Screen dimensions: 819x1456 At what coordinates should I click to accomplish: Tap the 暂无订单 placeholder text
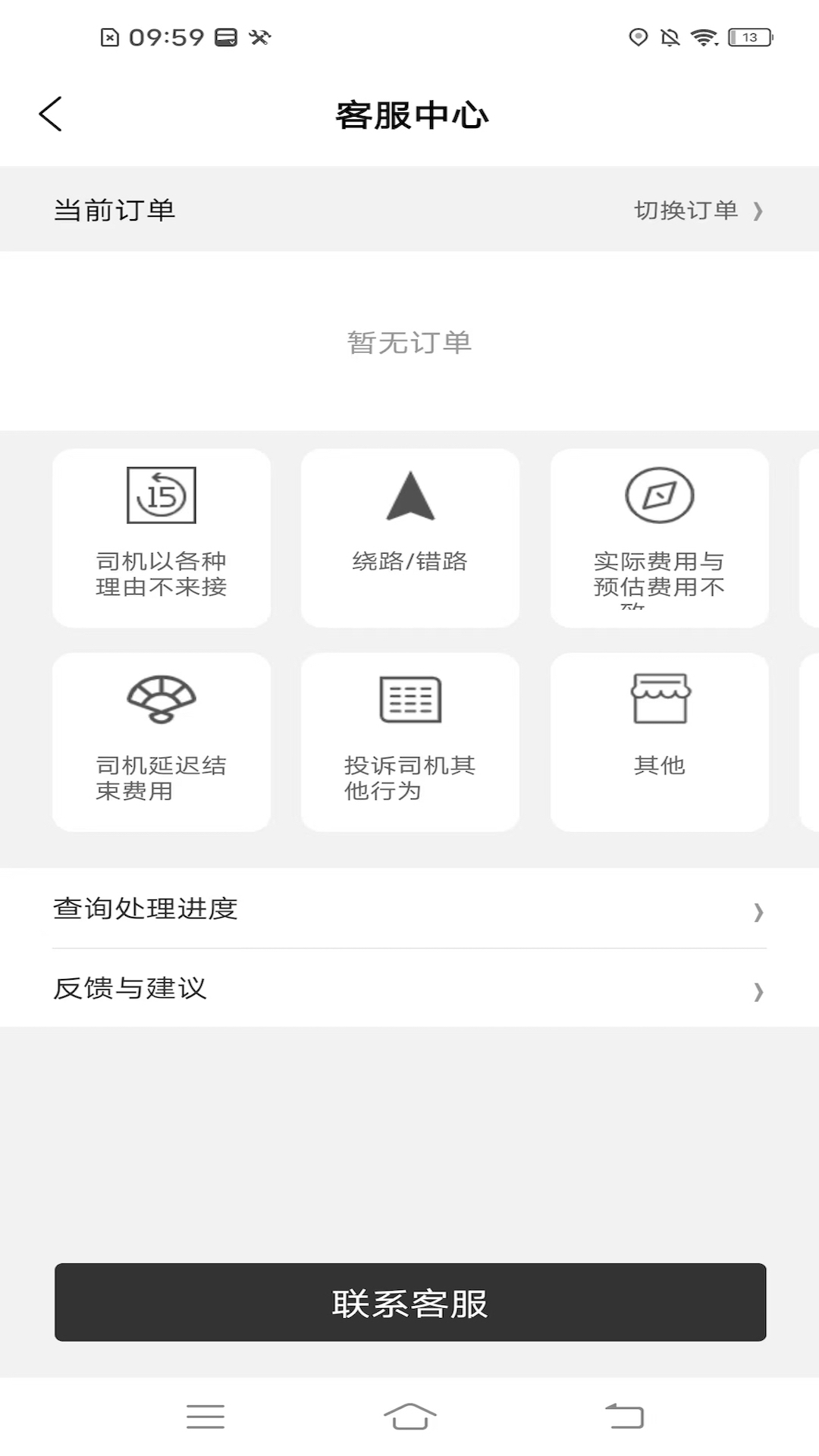coord(409,343)
